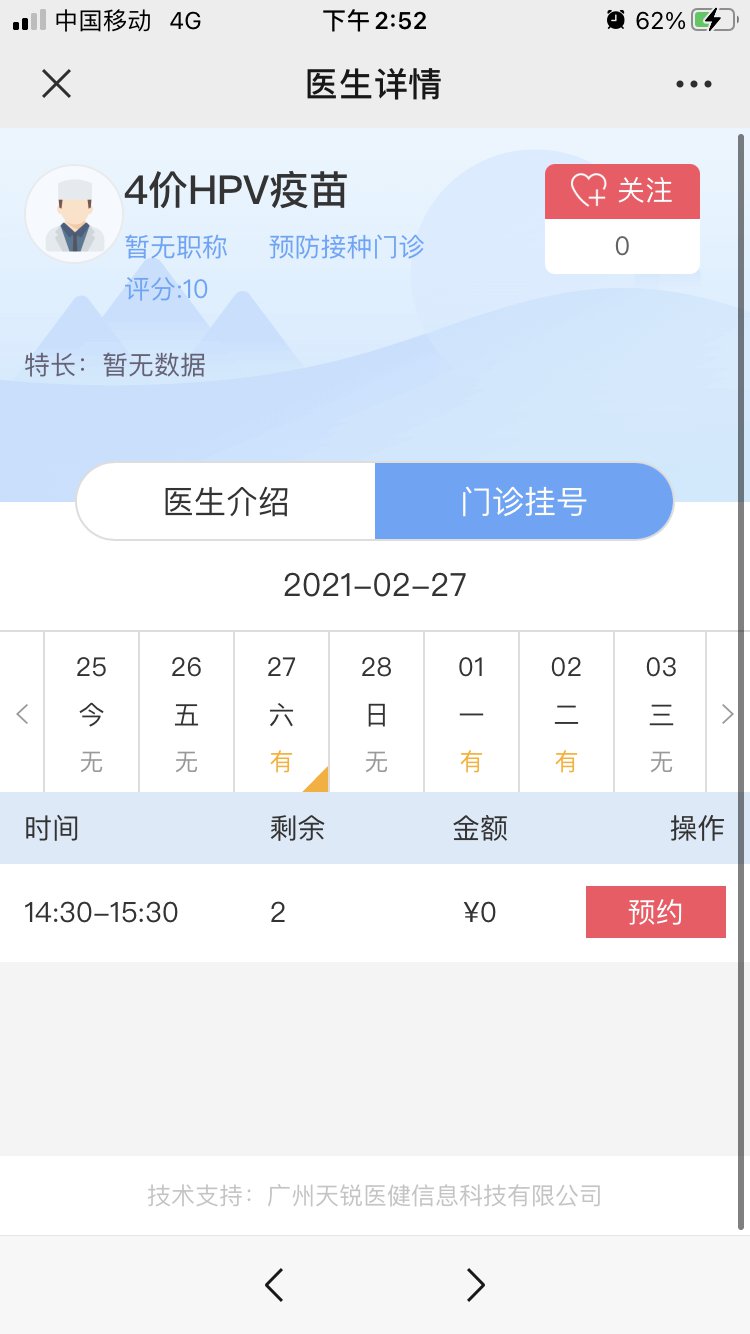Screen dimensions: 750x1334
Task: Select the 门诊挂号 tab
Action: pyautogui.click(x=523, y=502)
